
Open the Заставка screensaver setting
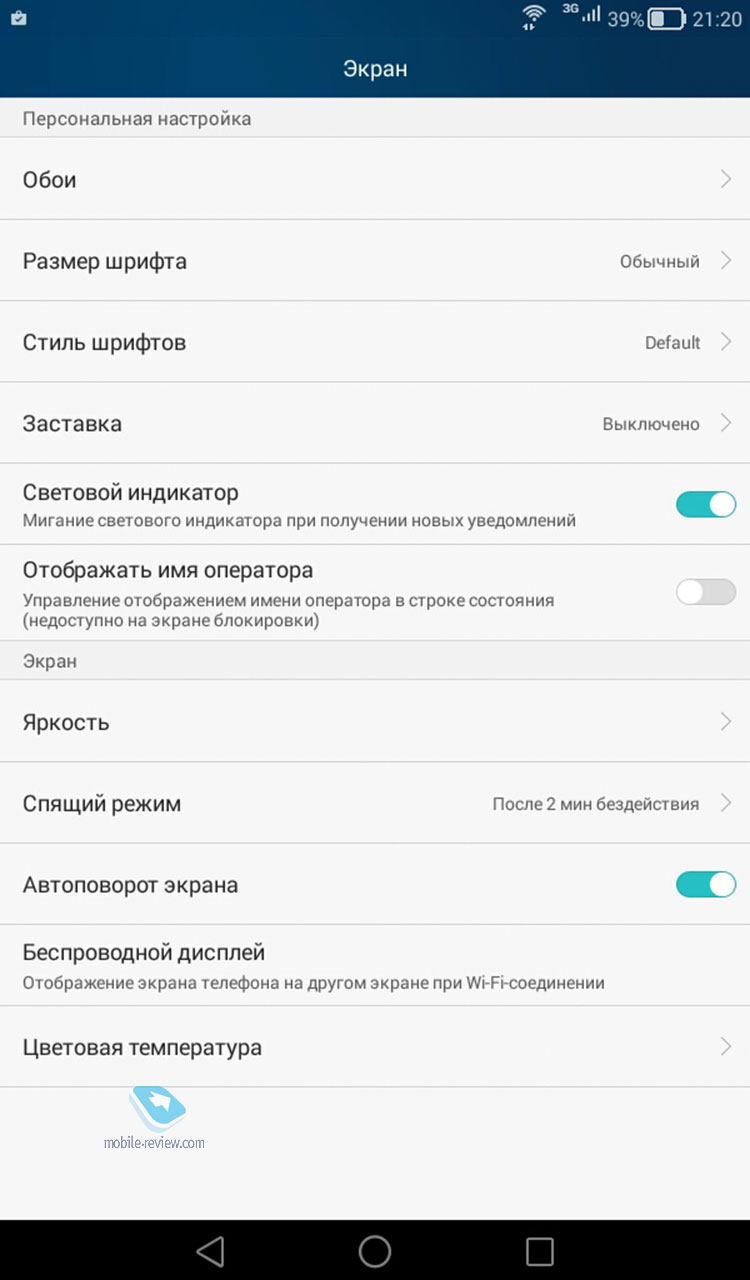pyautogui.click(x=375, y=423)
